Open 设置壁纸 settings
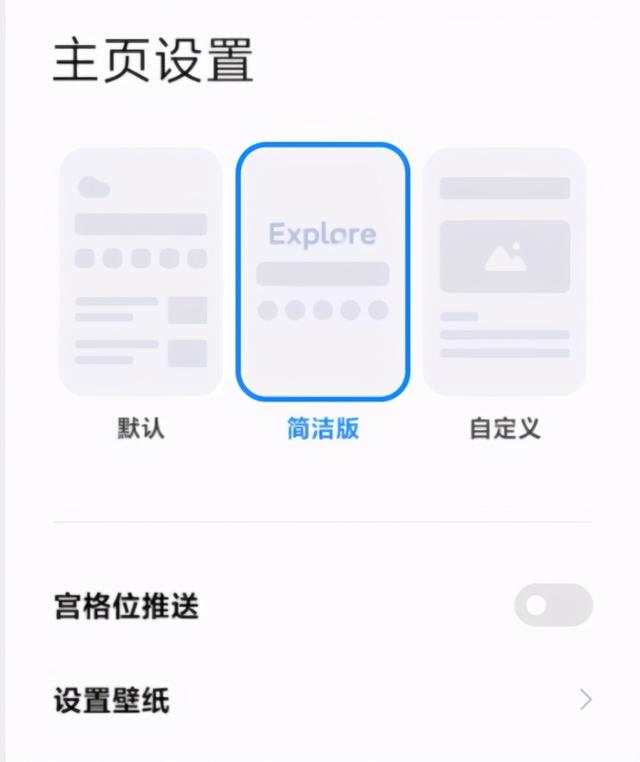 tap(320, 700)
